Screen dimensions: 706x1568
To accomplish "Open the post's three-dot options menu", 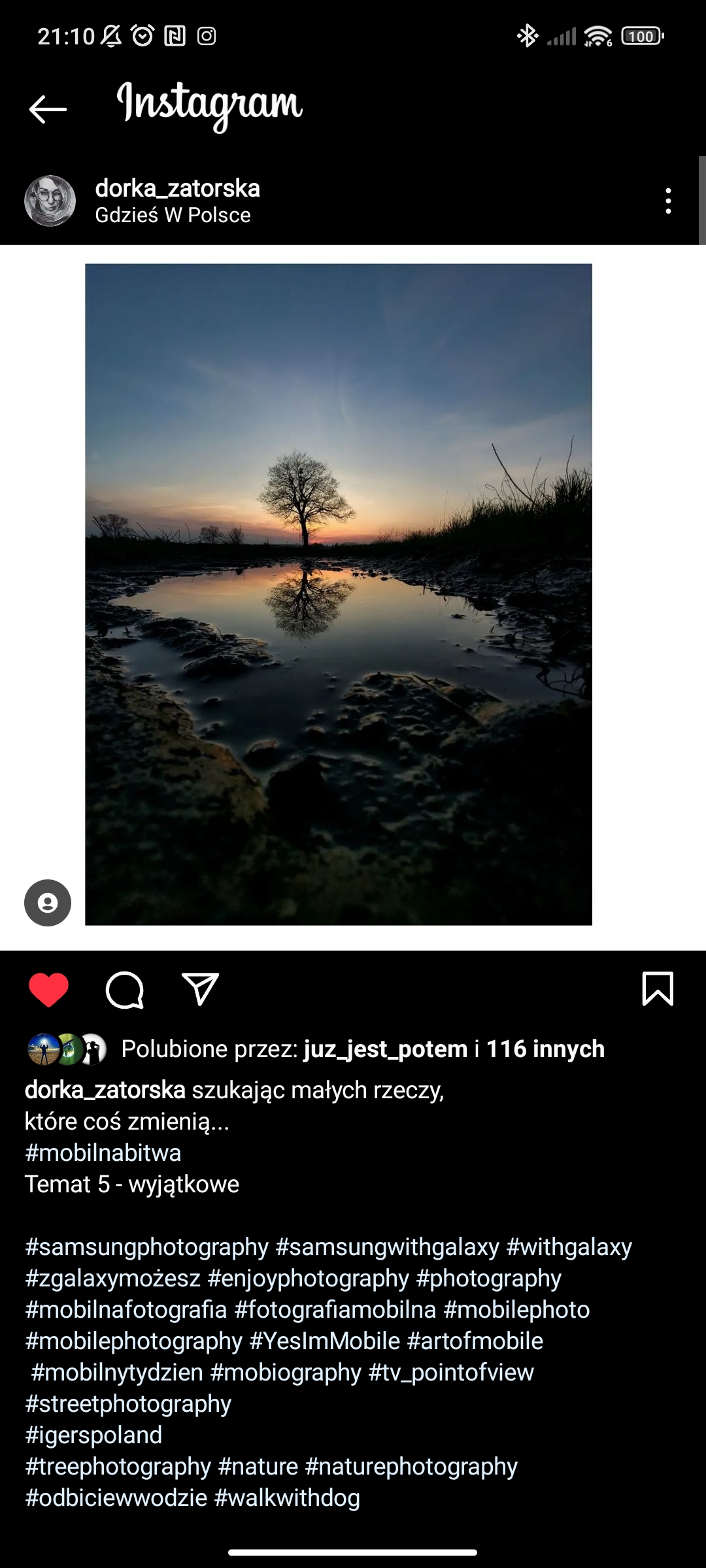I will [667, 201].
